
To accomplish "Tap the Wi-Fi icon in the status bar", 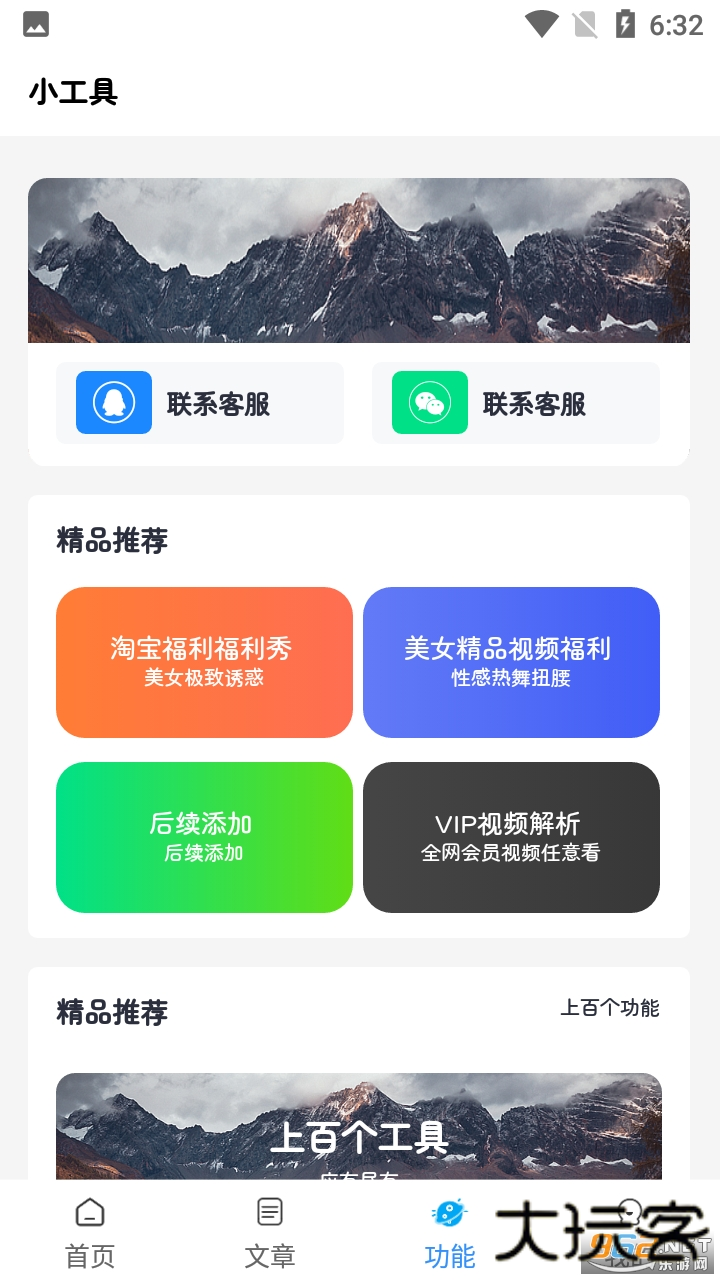I will pos(541,24).
